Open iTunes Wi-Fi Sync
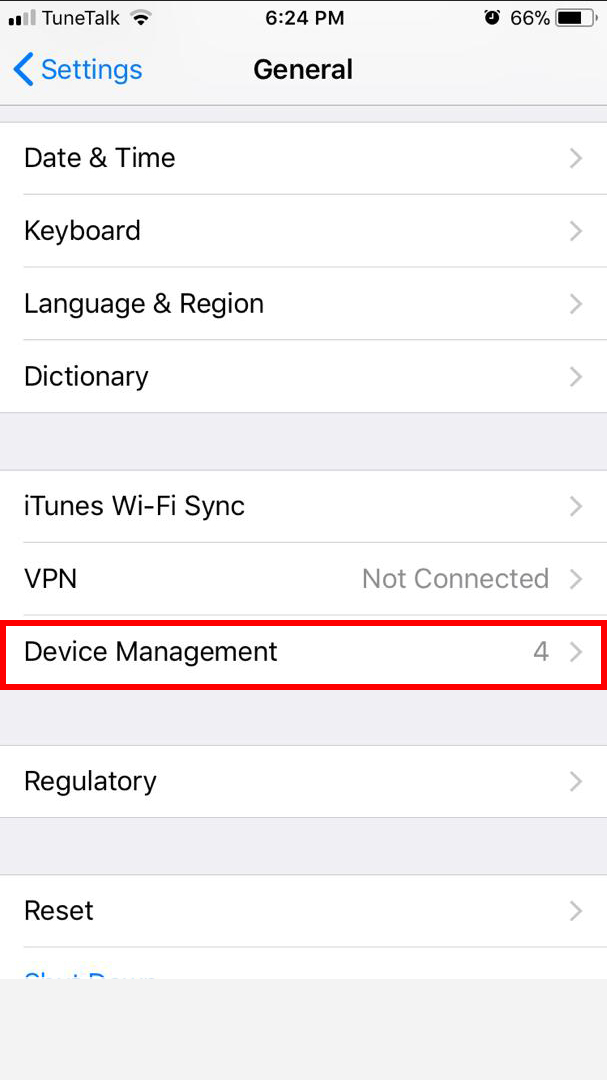Image resolution: width=607 pixels, height=1080 pixels. pyautogui.click(x=300, y=506)
